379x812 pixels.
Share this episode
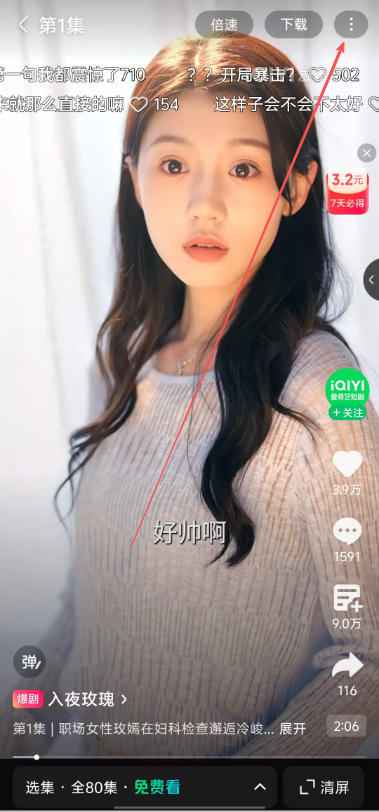point(347,665)
